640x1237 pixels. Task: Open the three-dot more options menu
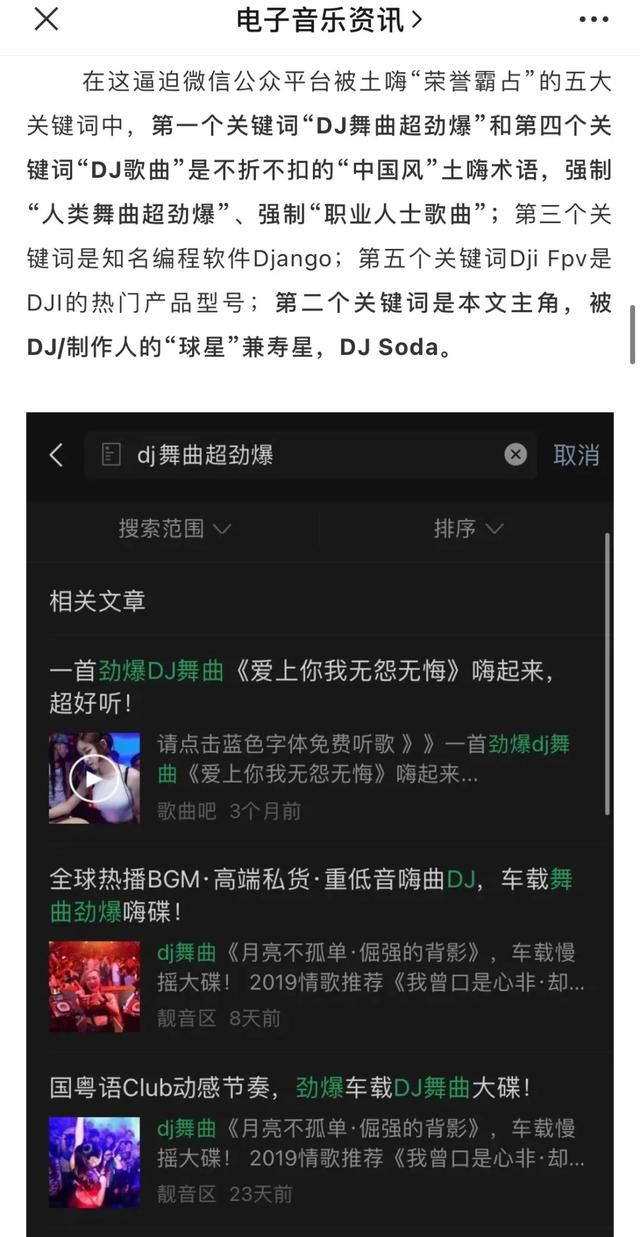coord(594,20)
